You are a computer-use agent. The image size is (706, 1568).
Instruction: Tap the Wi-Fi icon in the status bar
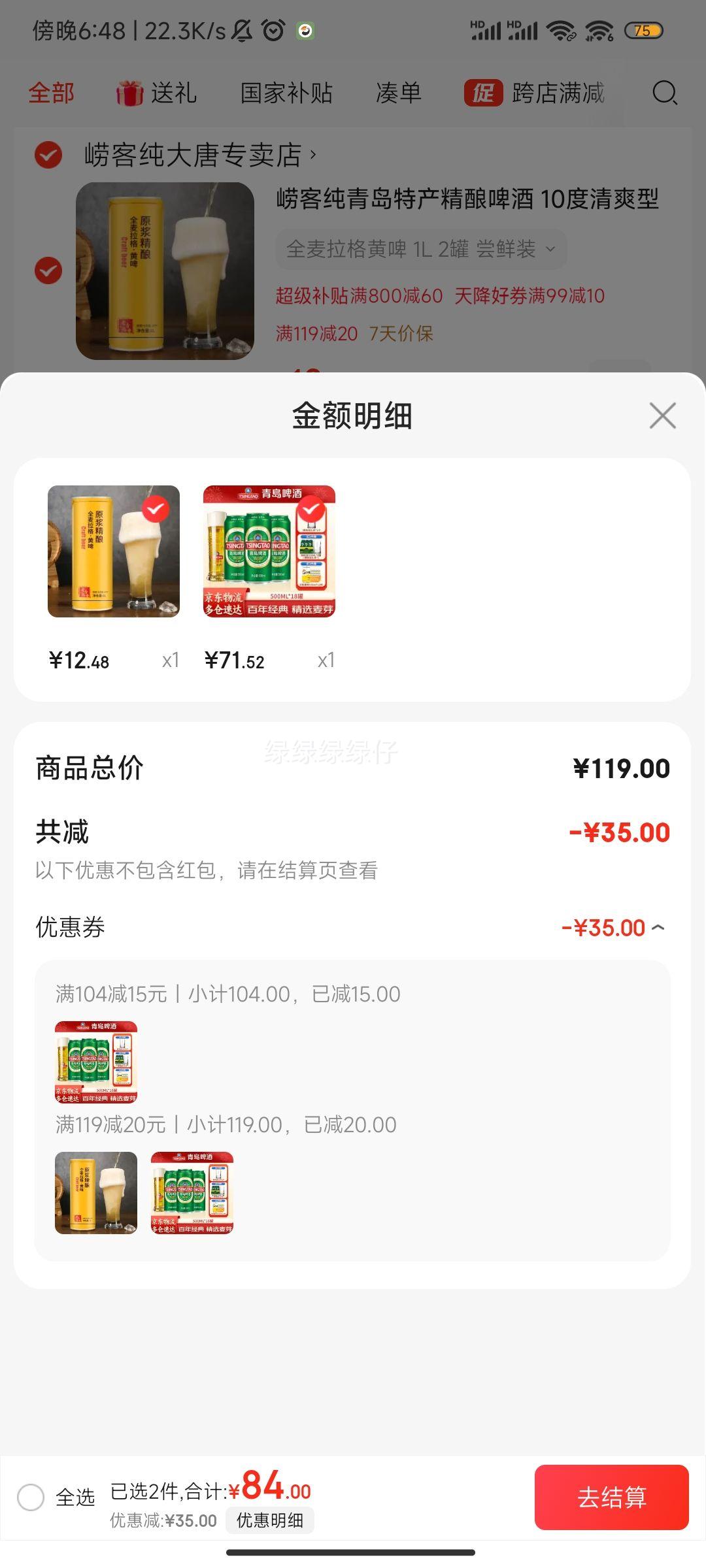pos(560,29)
